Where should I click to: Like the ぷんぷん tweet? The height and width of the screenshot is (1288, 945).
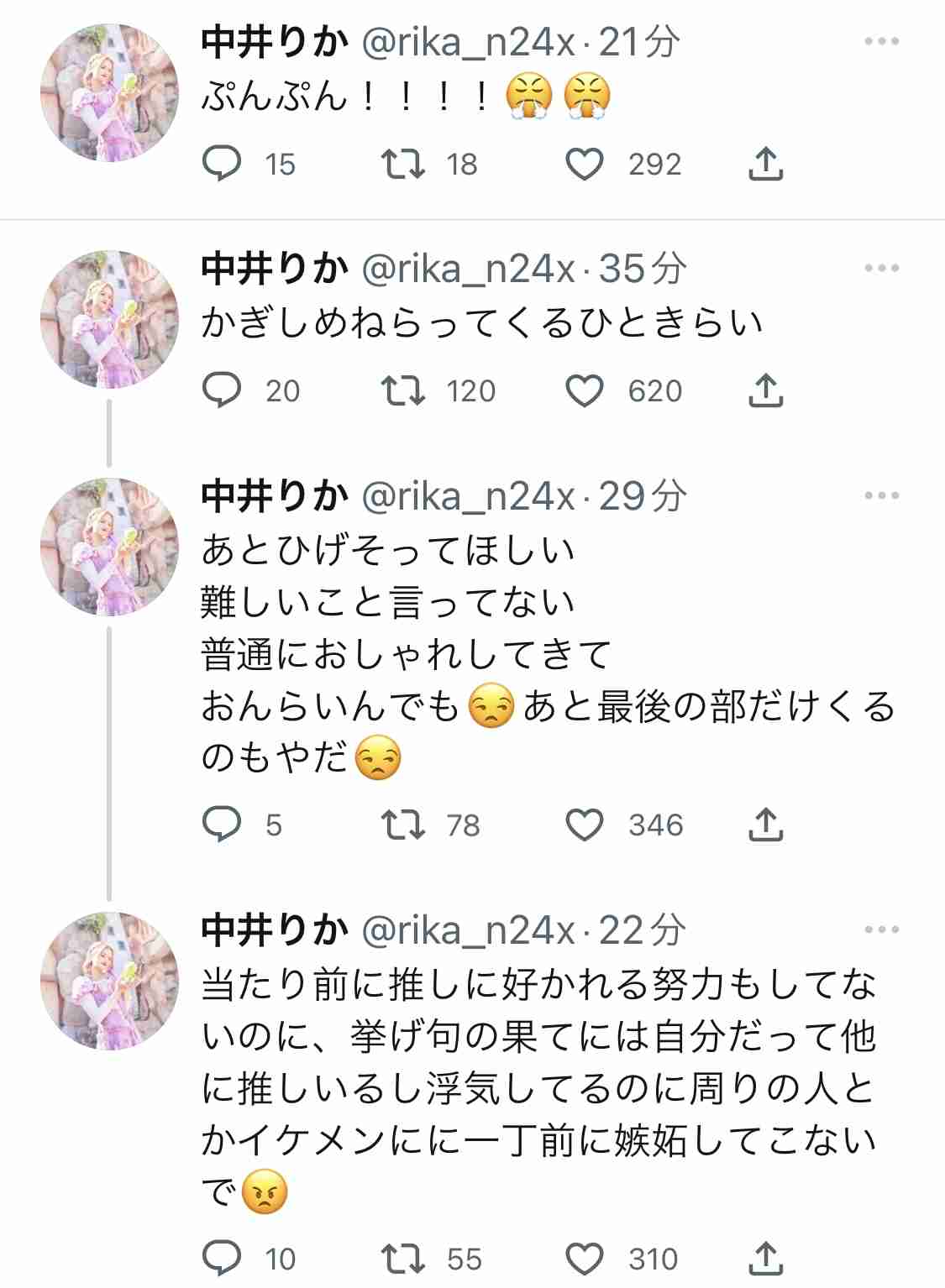click(585, 165)
